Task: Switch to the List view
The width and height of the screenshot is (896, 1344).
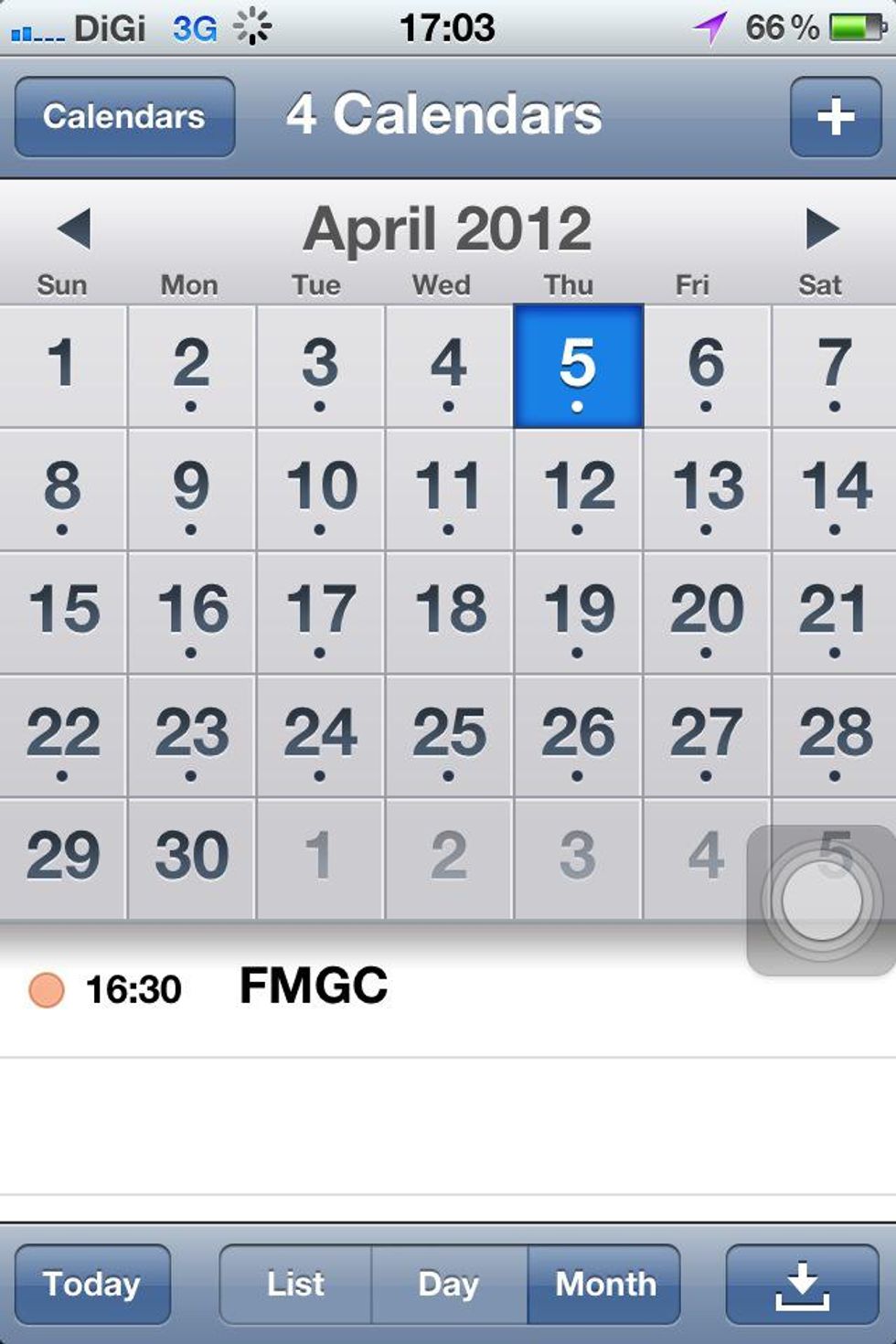Action: [295, 1284]
